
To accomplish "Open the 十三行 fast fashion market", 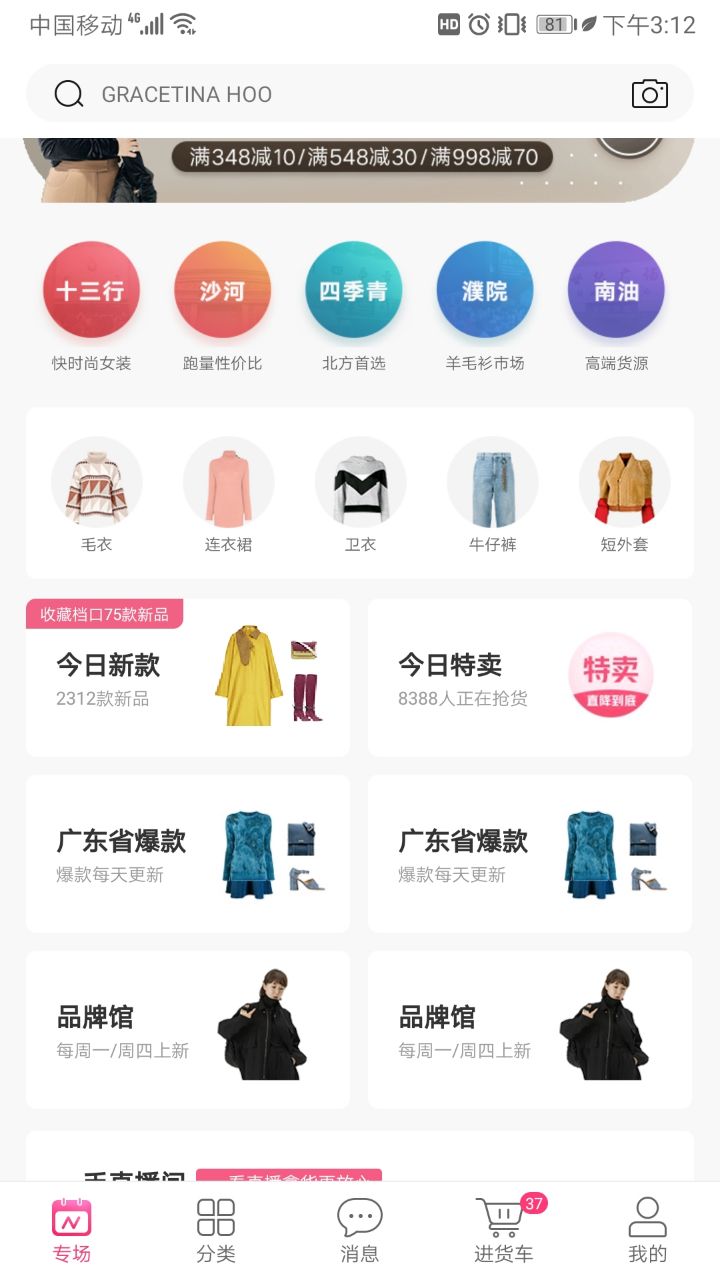I will (91, 290).
